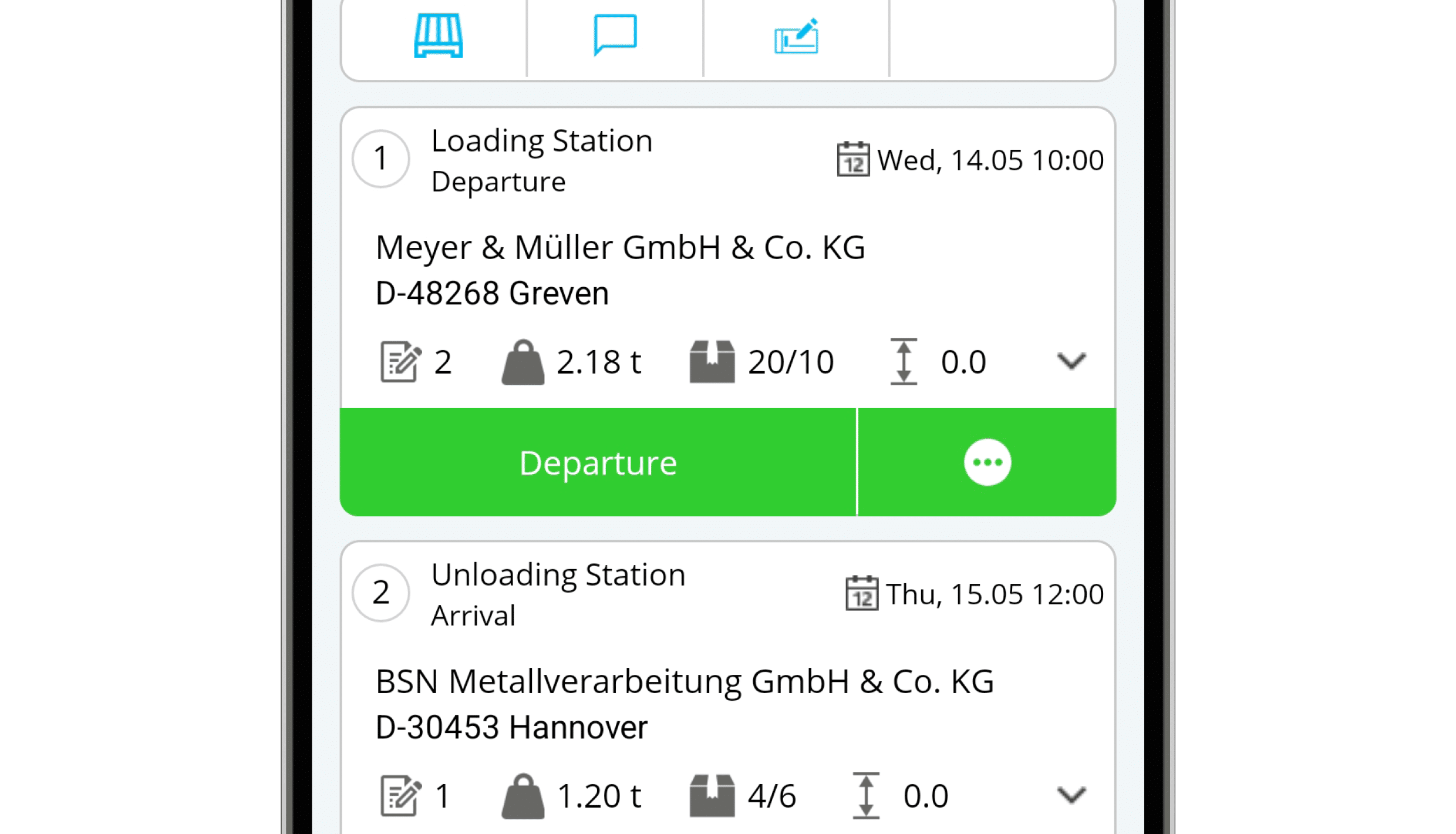The height and width of the screenshot is (834, 1456).
Task: Open more options with three-dot button
Action: point(987,463)
